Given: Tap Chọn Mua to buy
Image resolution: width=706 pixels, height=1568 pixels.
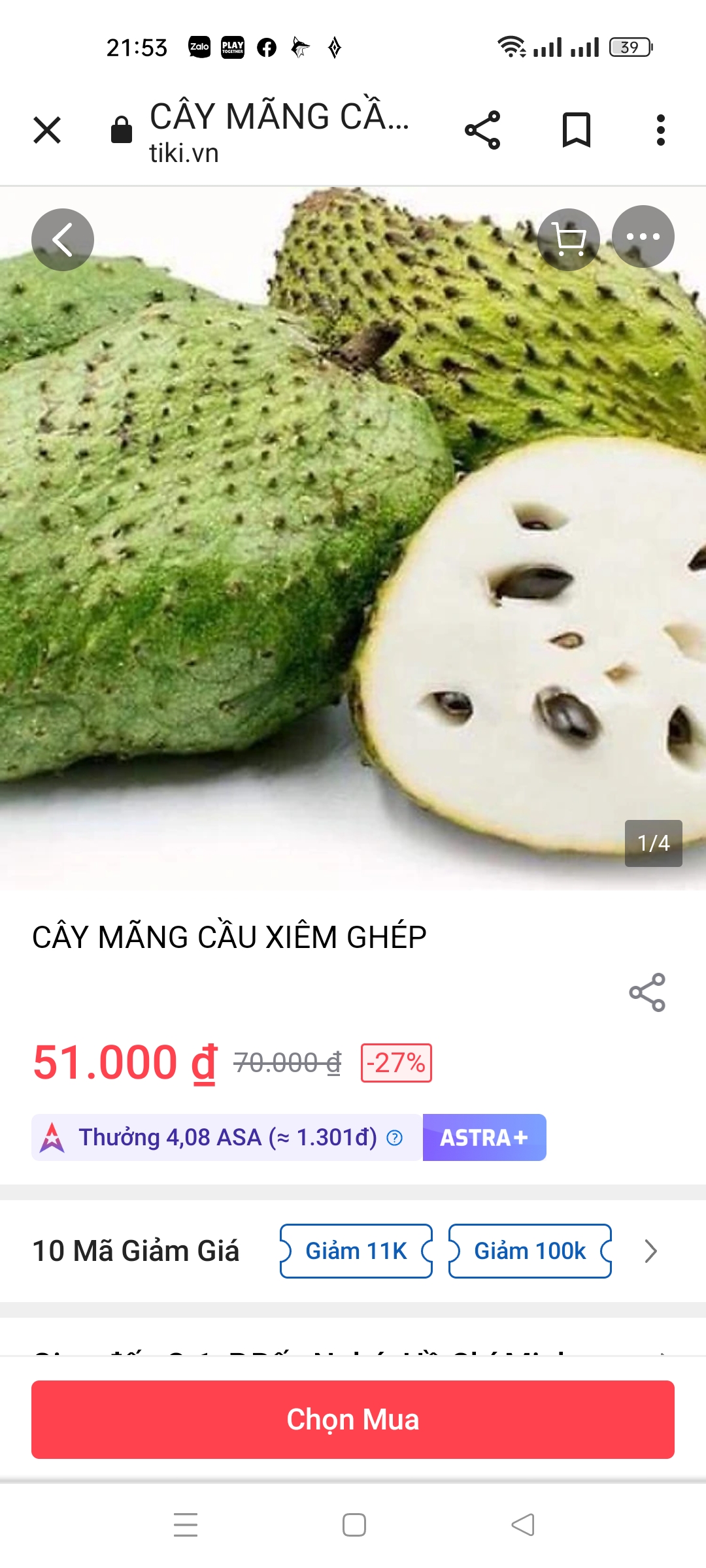Looking at the screenshot, I should point(353,1420).
